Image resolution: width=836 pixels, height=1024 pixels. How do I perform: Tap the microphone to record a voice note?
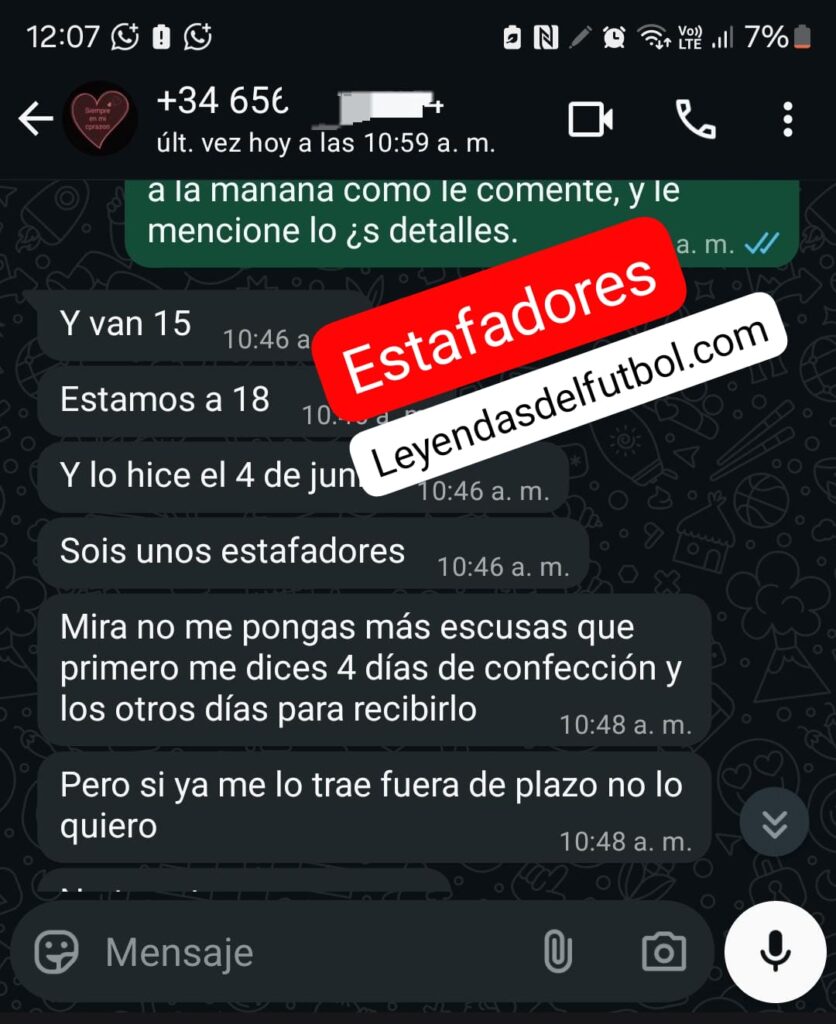tap(776, 953)
